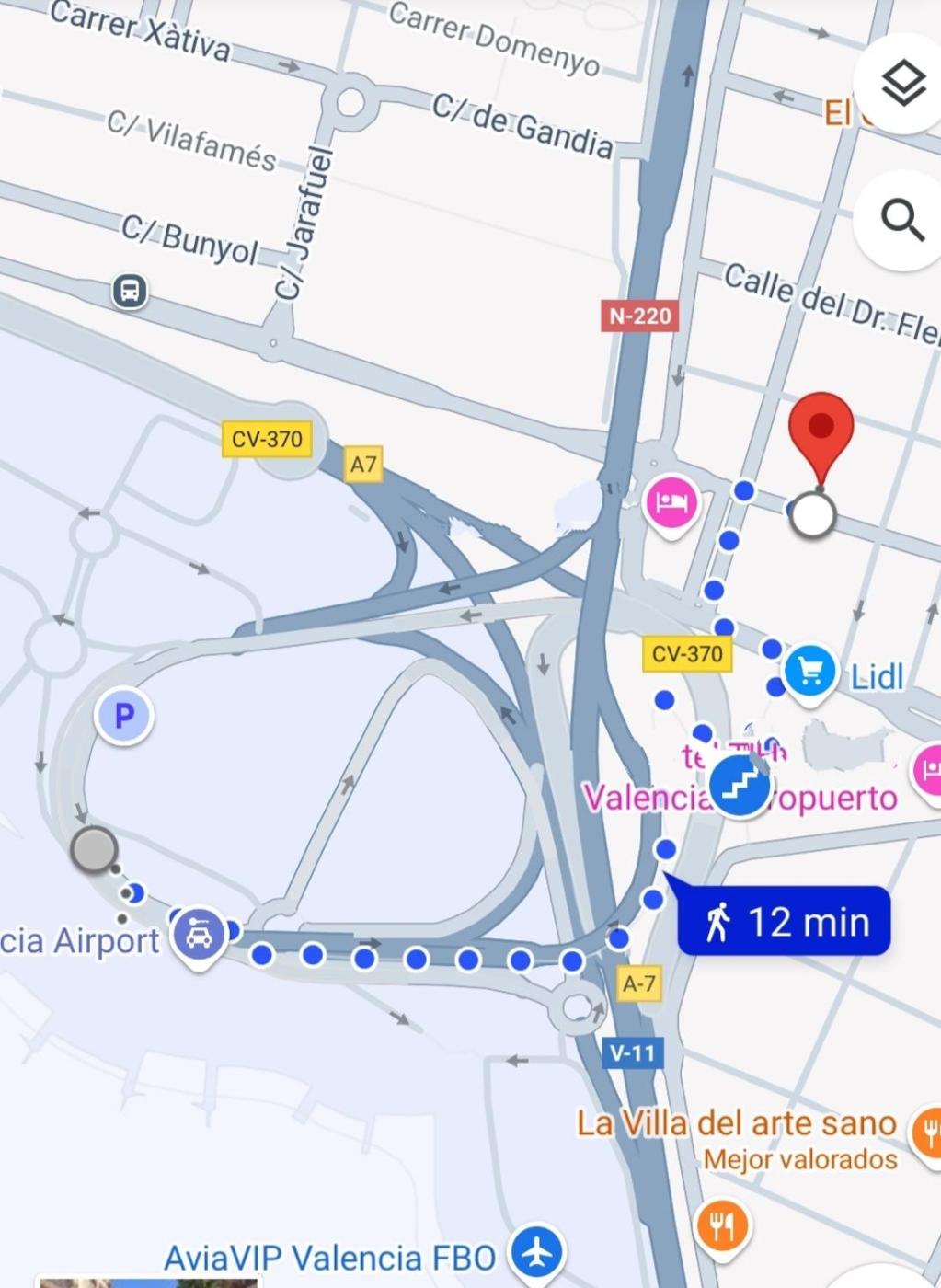Tap the bus stop icon near C/ Bunyol
Screen dimensions: 941x1288
pyautogui.click(x=130, y=292)
